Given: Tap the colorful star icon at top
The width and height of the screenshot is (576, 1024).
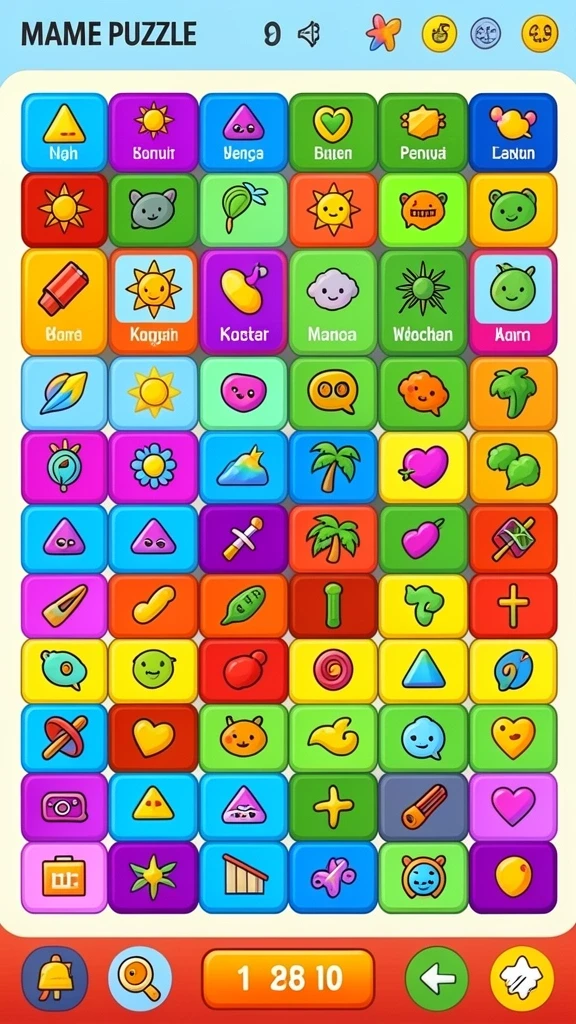Looking at the screenshot, I should point(383,33).
